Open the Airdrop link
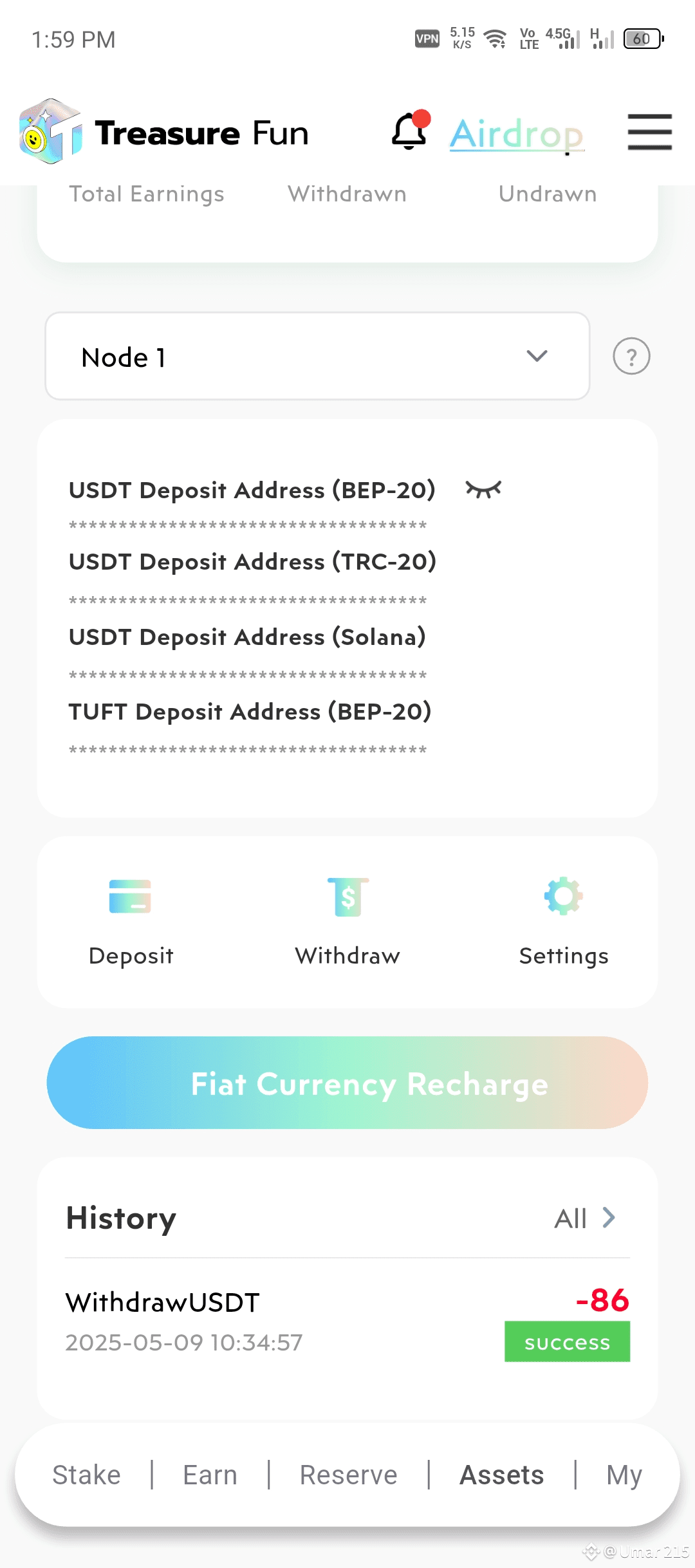 517,135
